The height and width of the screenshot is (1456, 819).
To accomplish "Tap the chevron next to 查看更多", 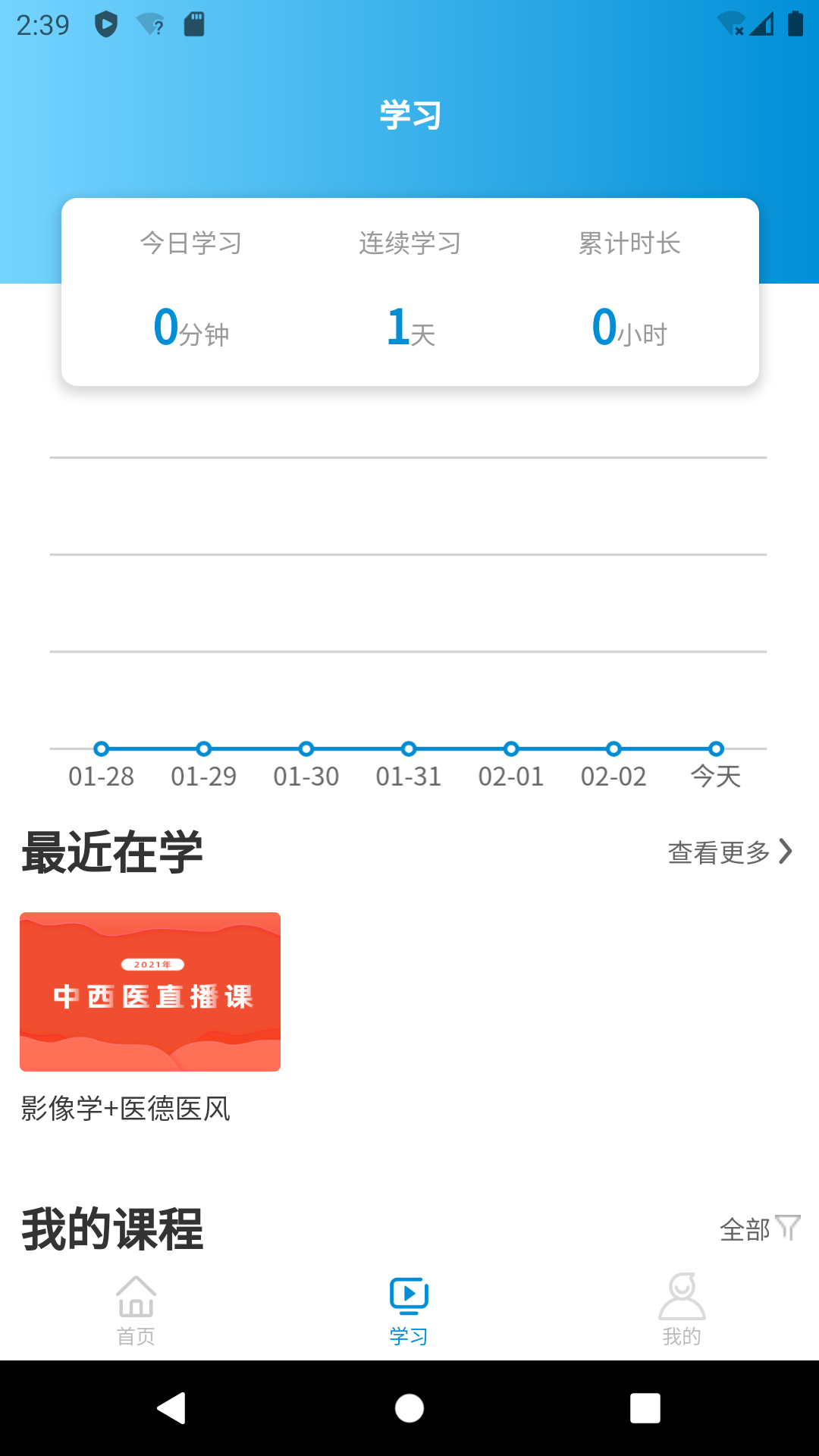I will coord(786,852).
